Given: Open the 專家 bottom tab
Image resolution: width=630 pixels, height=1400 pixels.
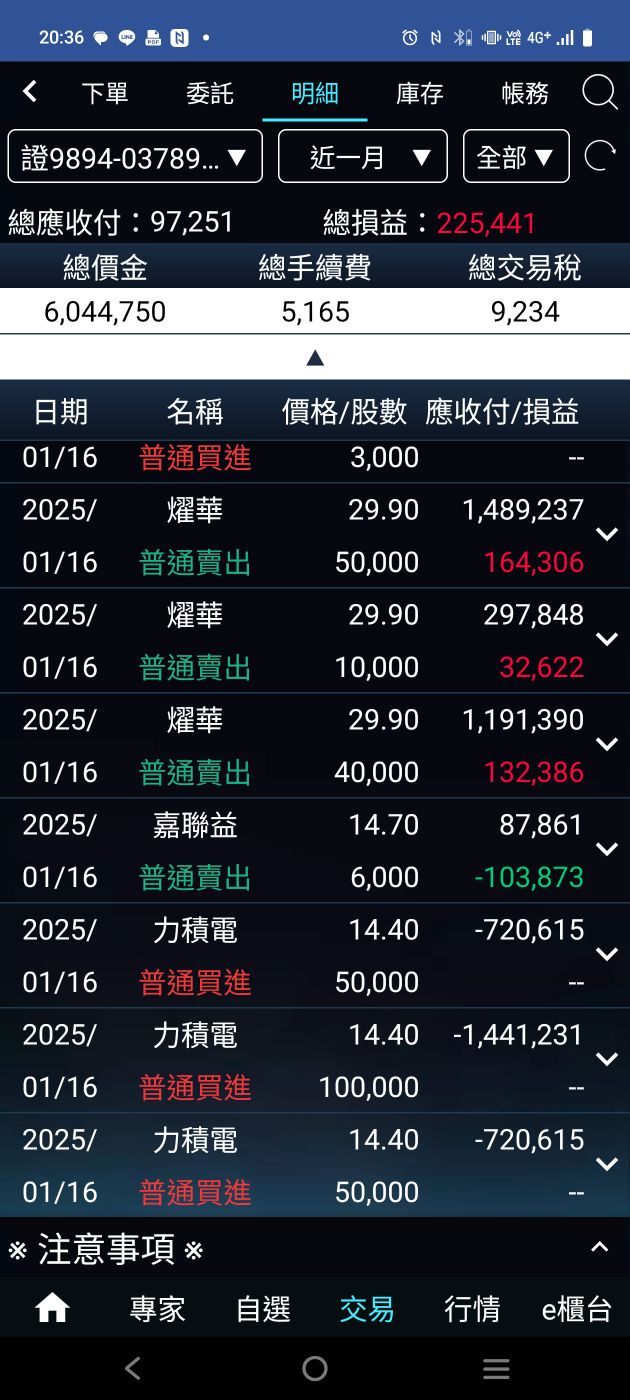Looking at the screenshot, I should (158, 1309).
